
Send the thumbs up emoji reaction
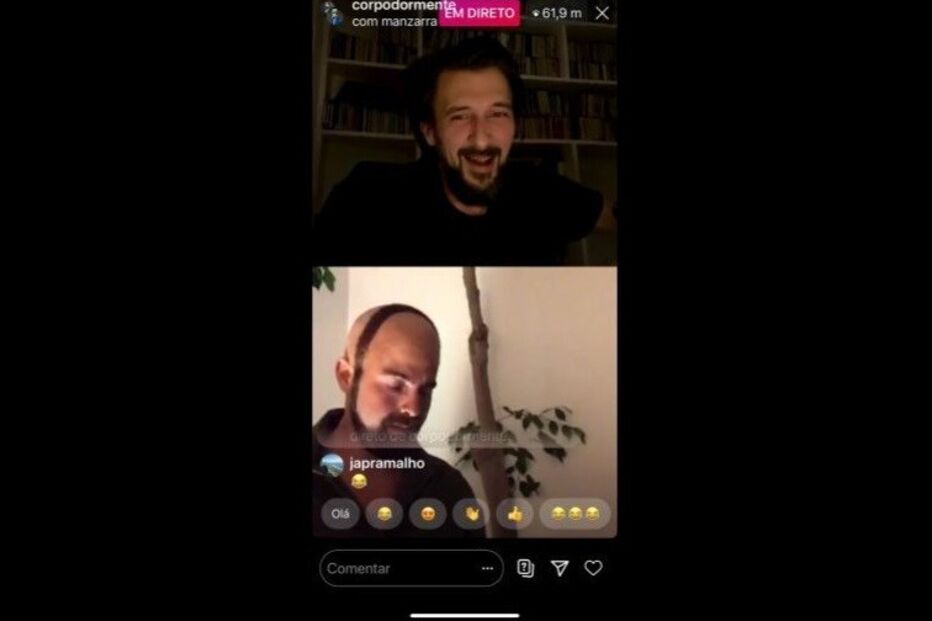point(514,514)
